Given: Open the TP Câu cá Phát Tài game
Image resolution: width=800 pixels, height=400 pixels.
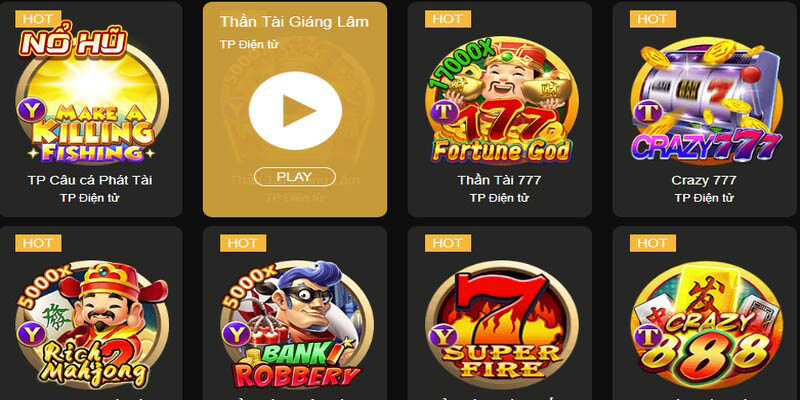Looking at the screenshot, I should (90, 100).
